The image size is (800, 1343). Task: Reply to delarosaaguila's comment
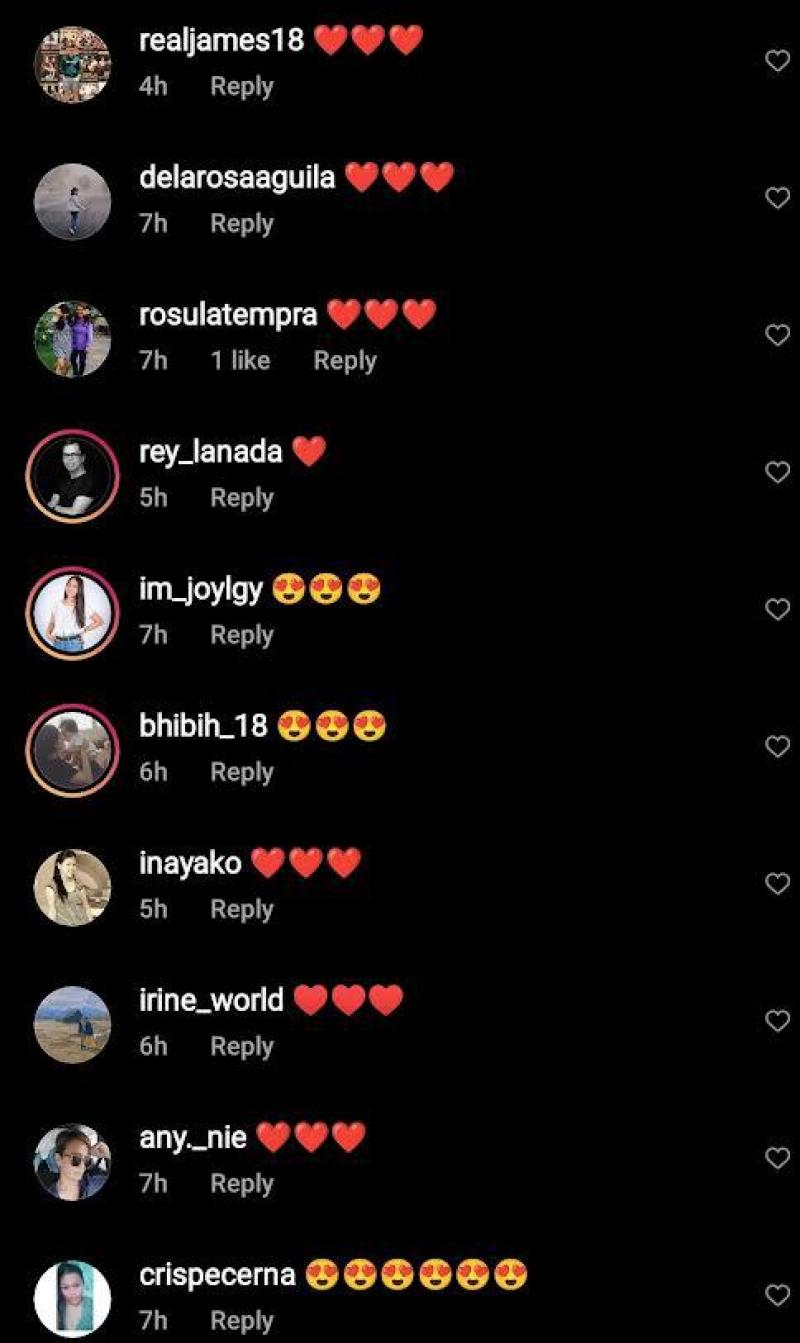point(241,224)
